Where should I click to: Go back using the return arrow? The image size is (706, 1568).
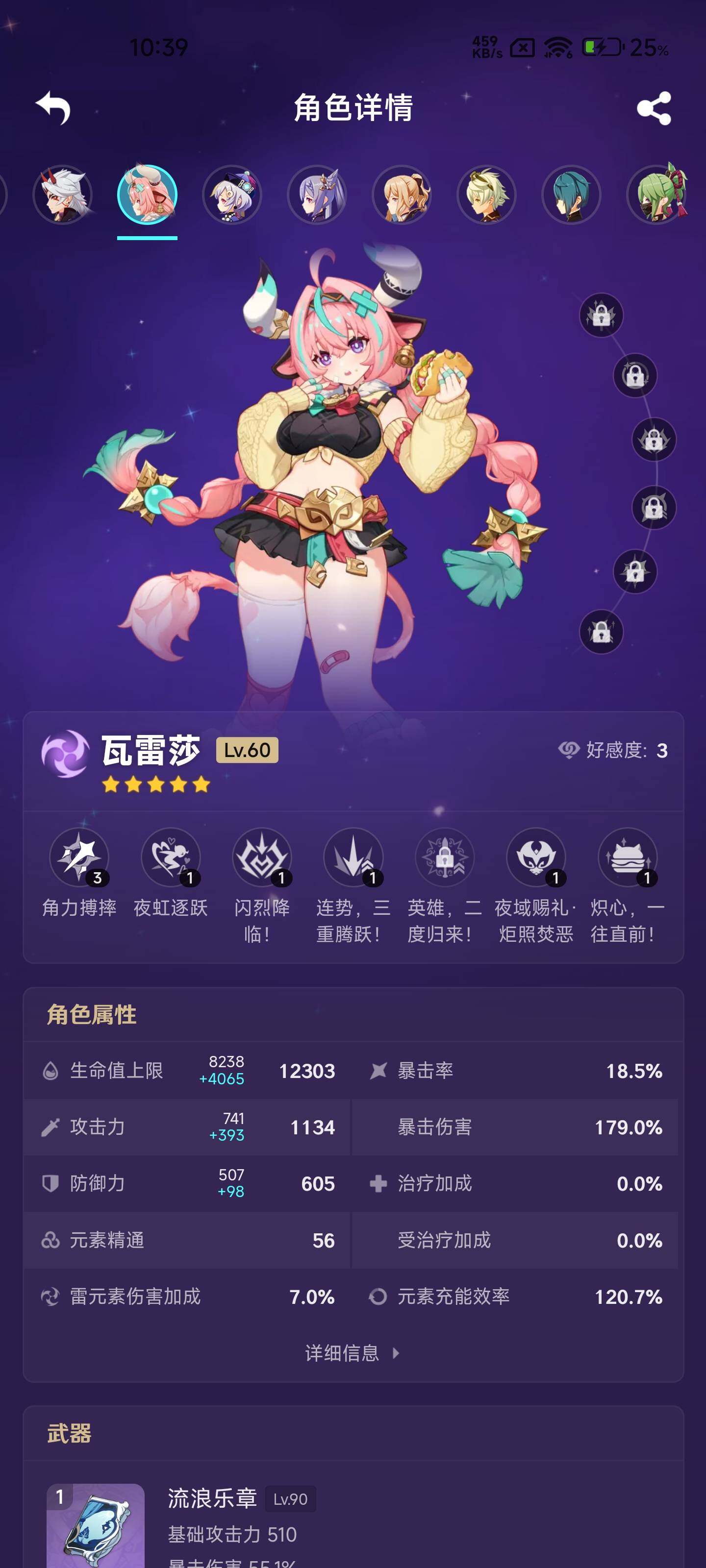(x=53, y=108)
